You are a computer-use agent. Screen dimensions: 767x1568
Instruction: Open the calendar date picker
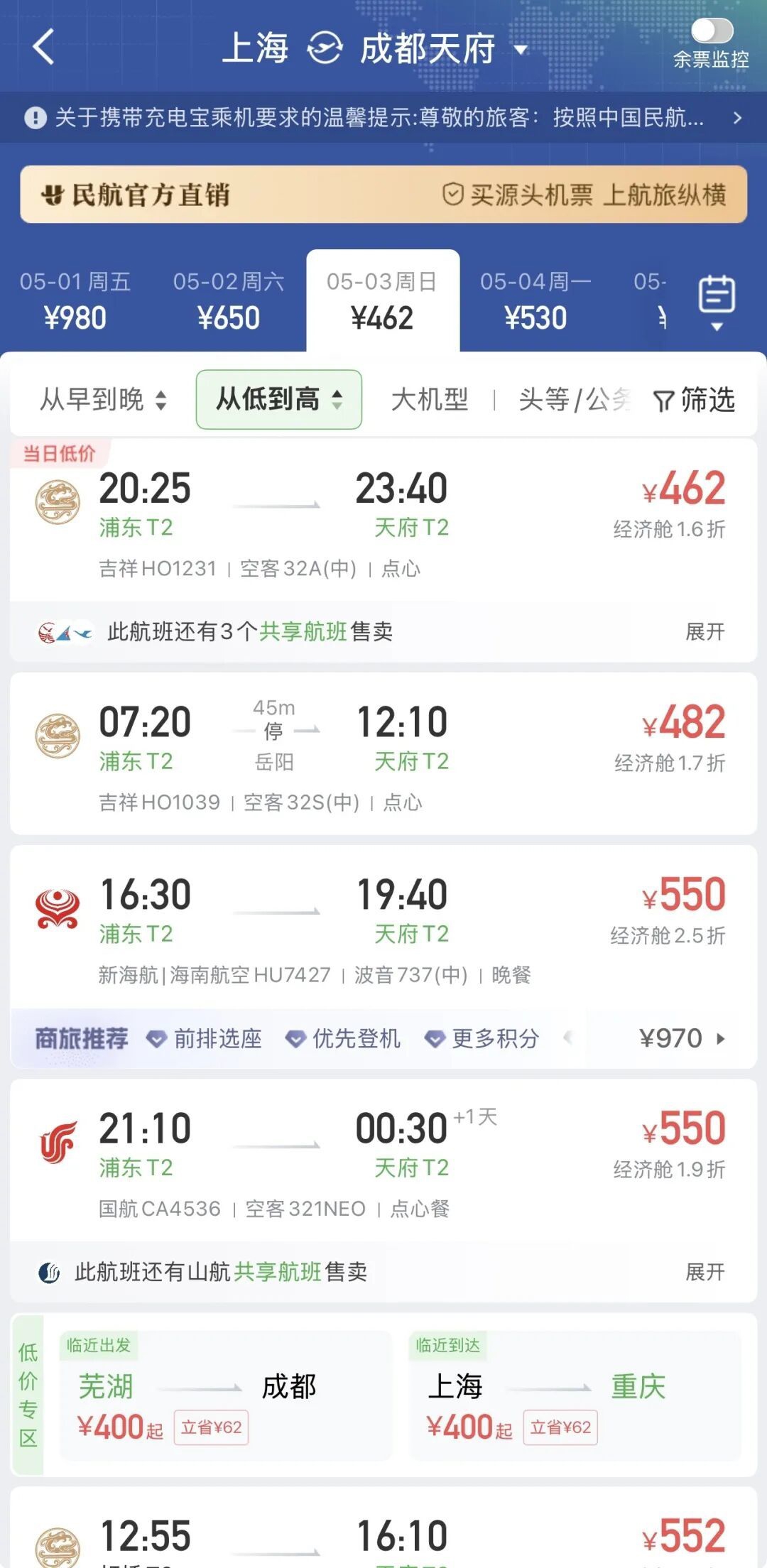pos(717,301)
